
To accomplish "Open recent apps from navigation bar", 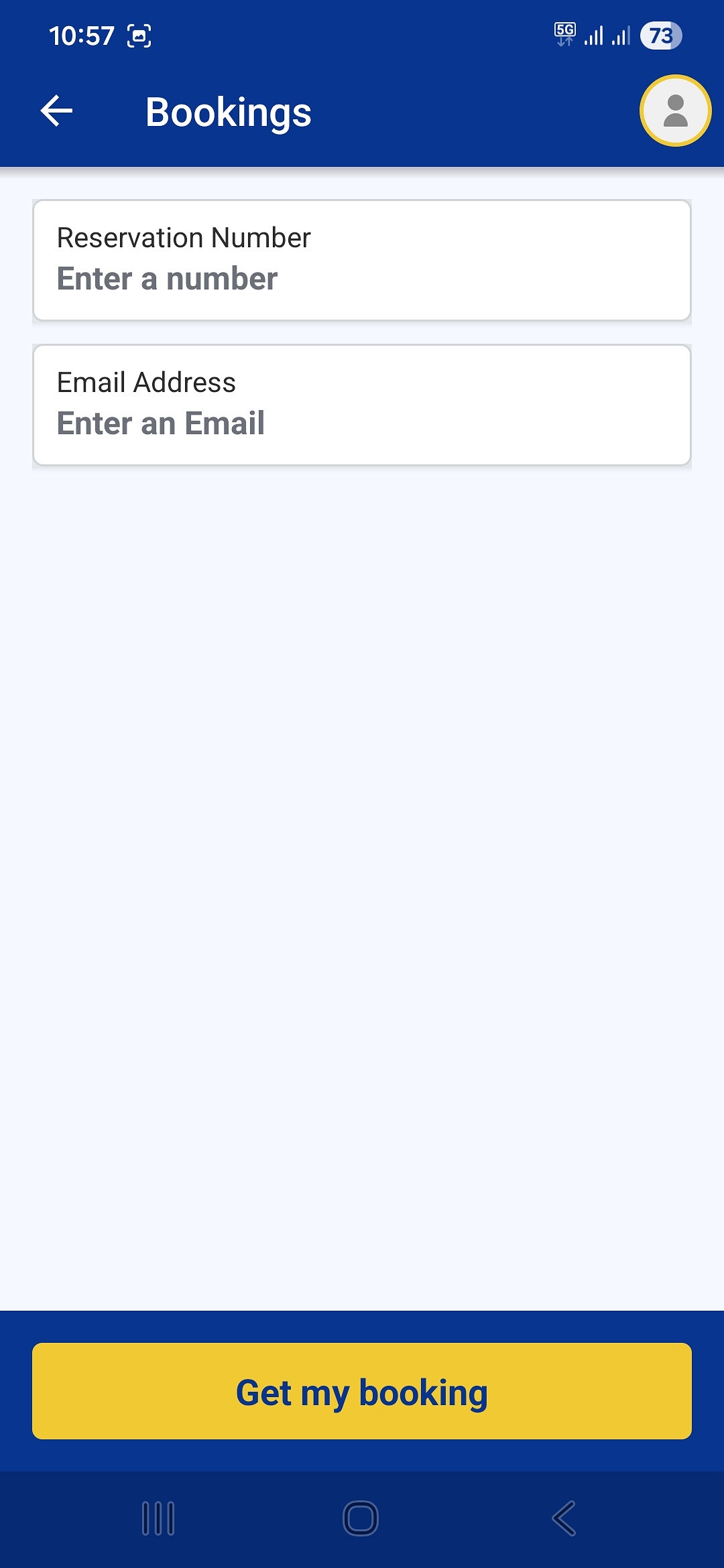I will click(158, 1518).
